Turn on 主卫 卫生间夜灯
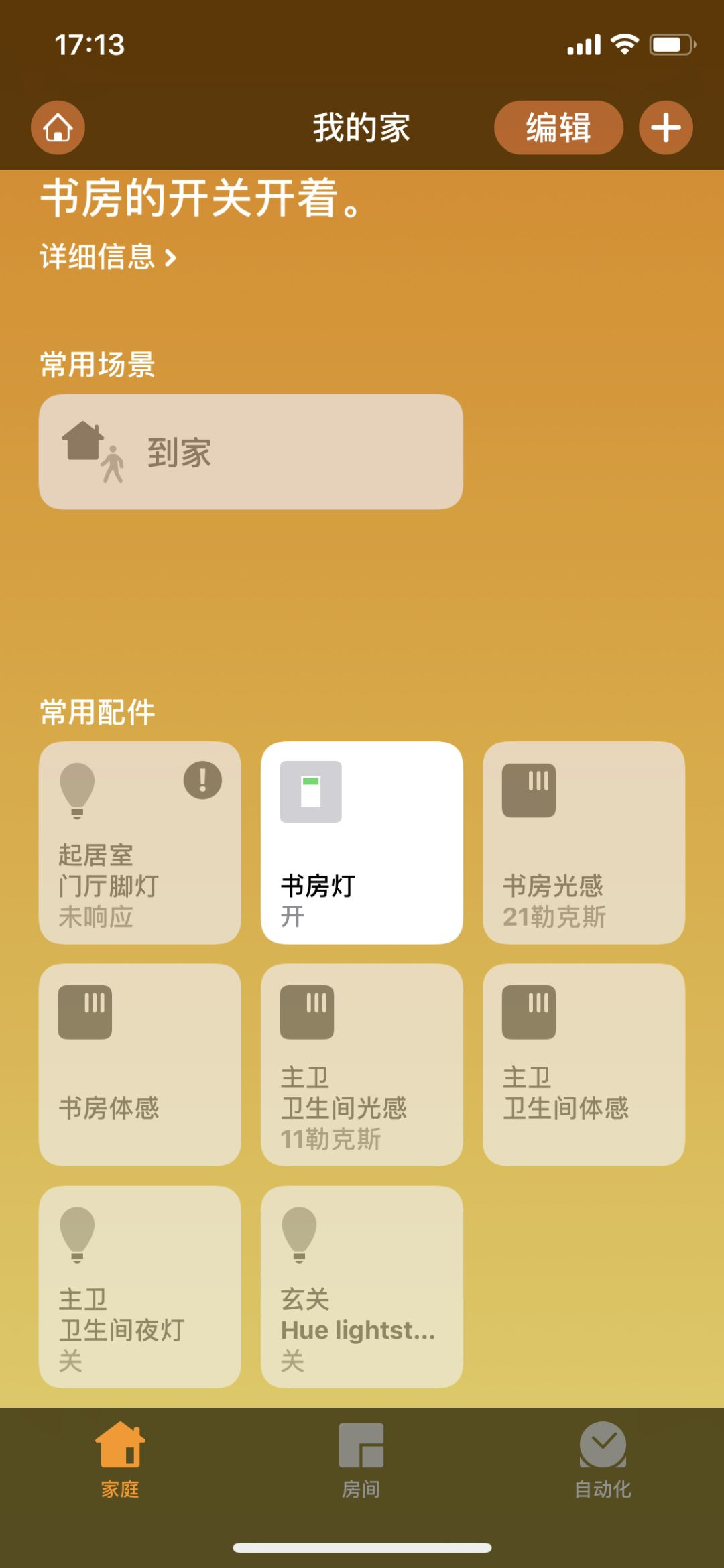This screenshot has width=724, height=1568. (x=140, y=1286)
